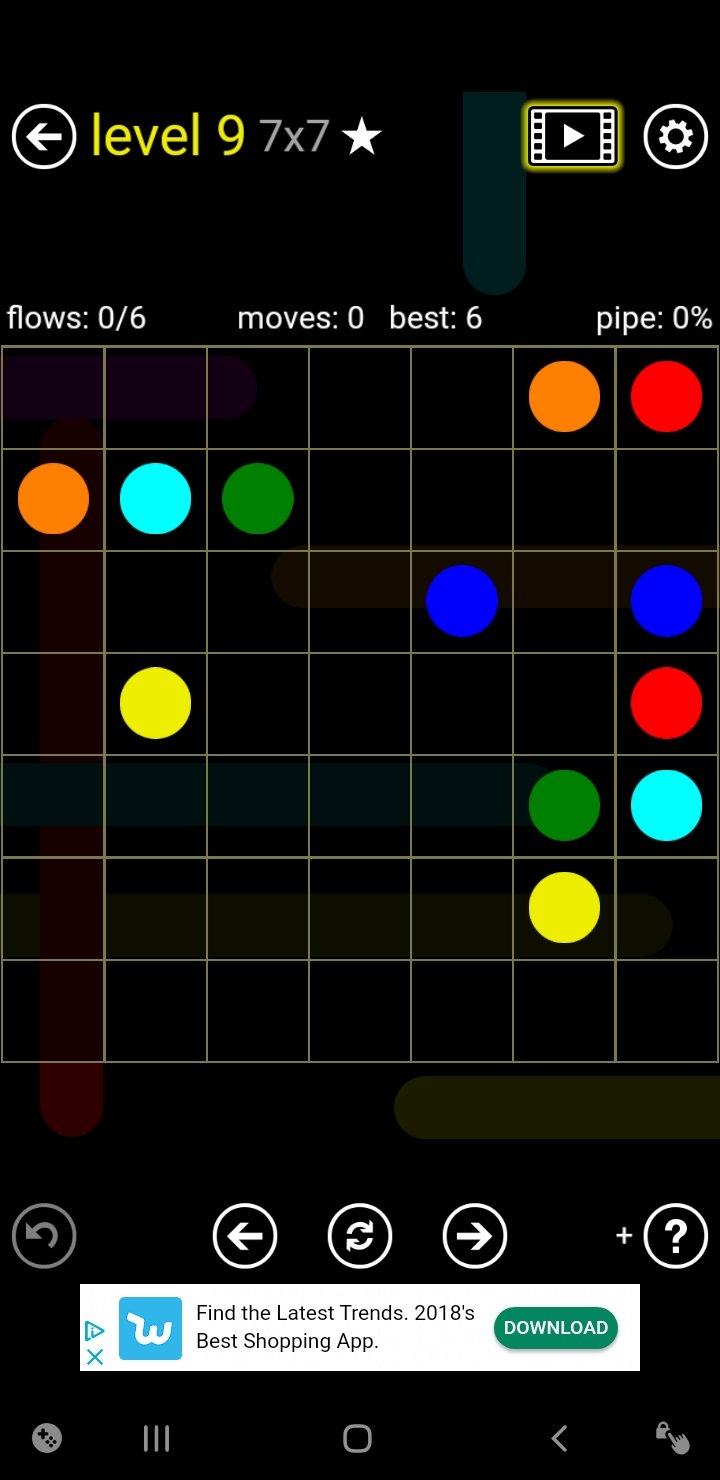Image resolution: width=720 pixels, height=1480 pixels.
Task: Open the ad info icon
Action: point(95,1330)
